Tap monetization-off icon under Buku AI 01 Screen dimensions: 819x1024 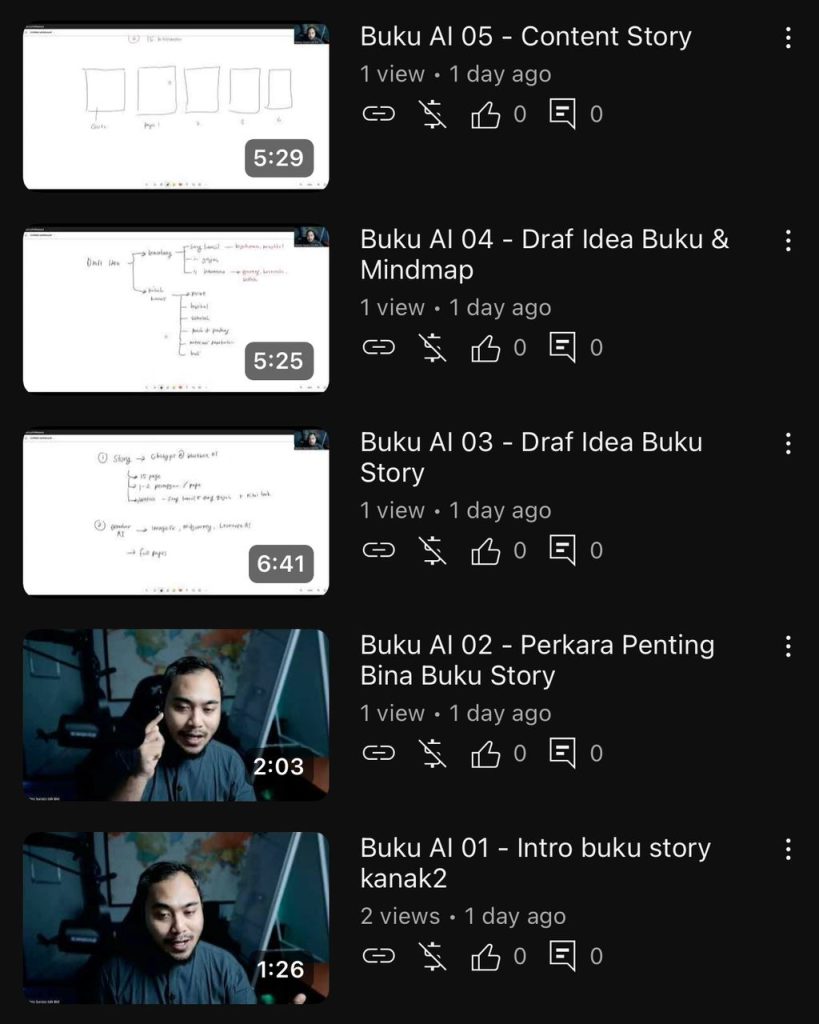(433, 956)
